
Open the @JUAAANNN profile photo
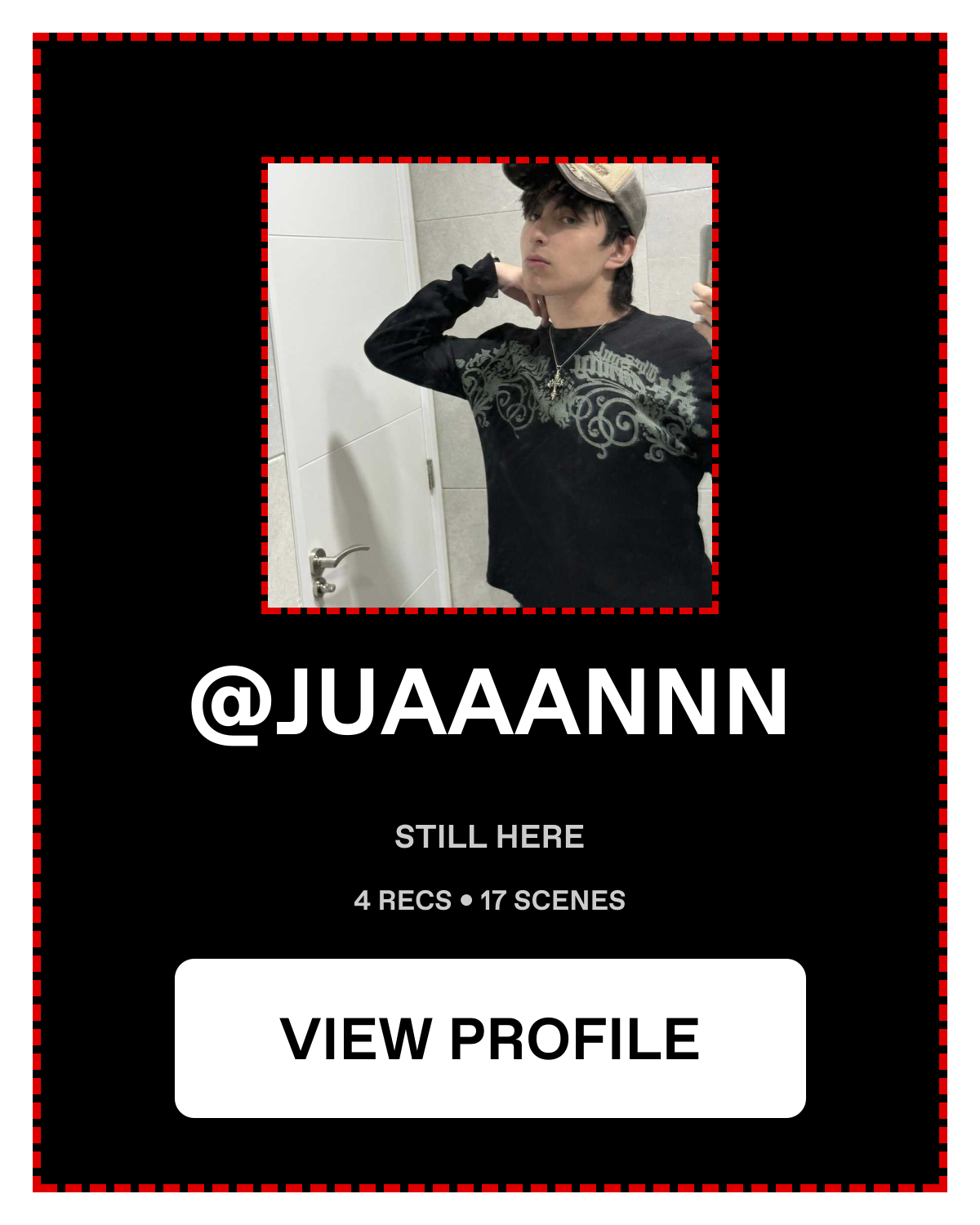tap(490, 385)
